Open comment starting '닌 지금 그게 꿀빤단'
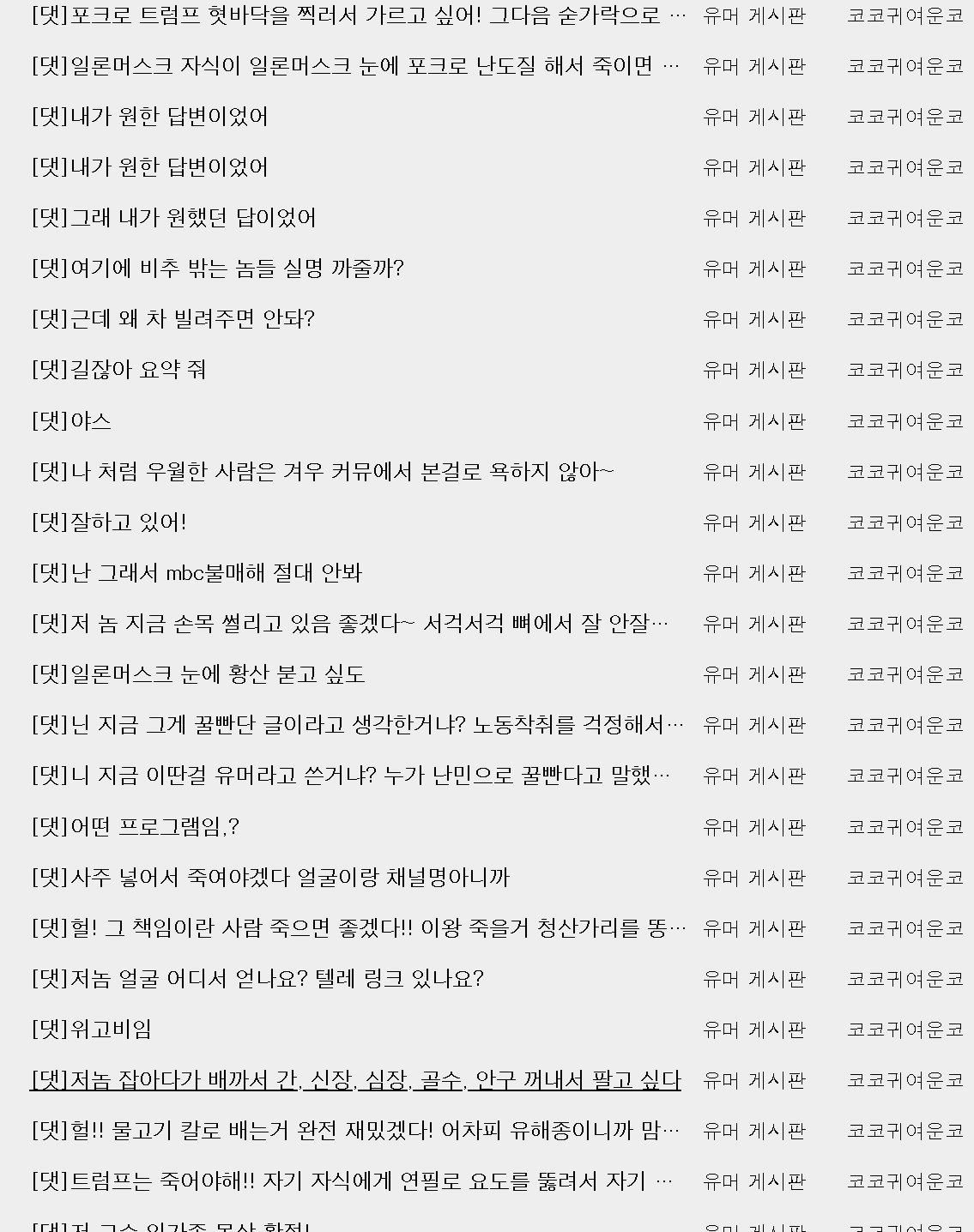This screenshot has width=974, height=1232. tap(357, 725)
